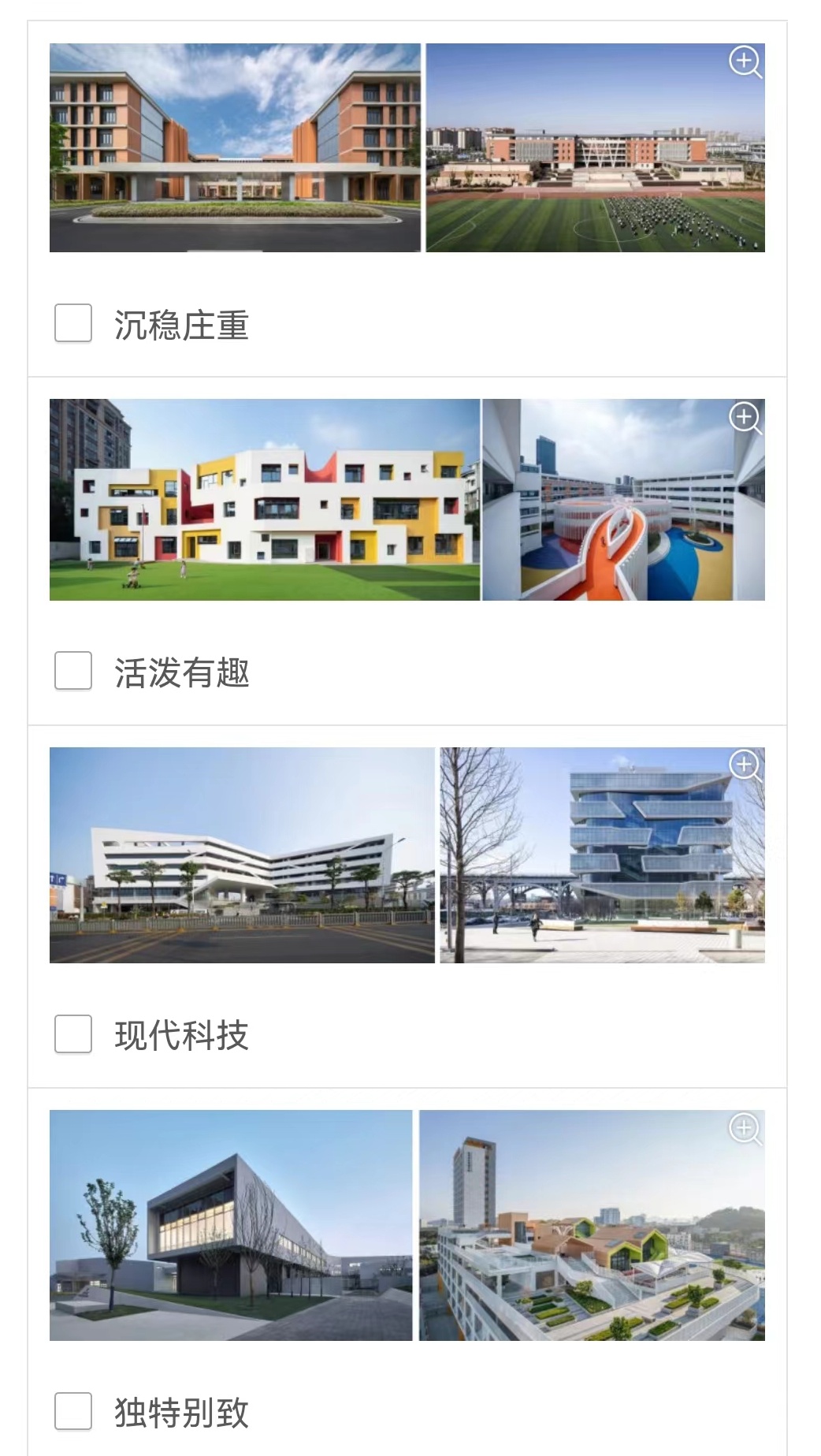Magnify the 现代科技 image
Viewport: 821px width, 1456px height.
tap(745, 765)
